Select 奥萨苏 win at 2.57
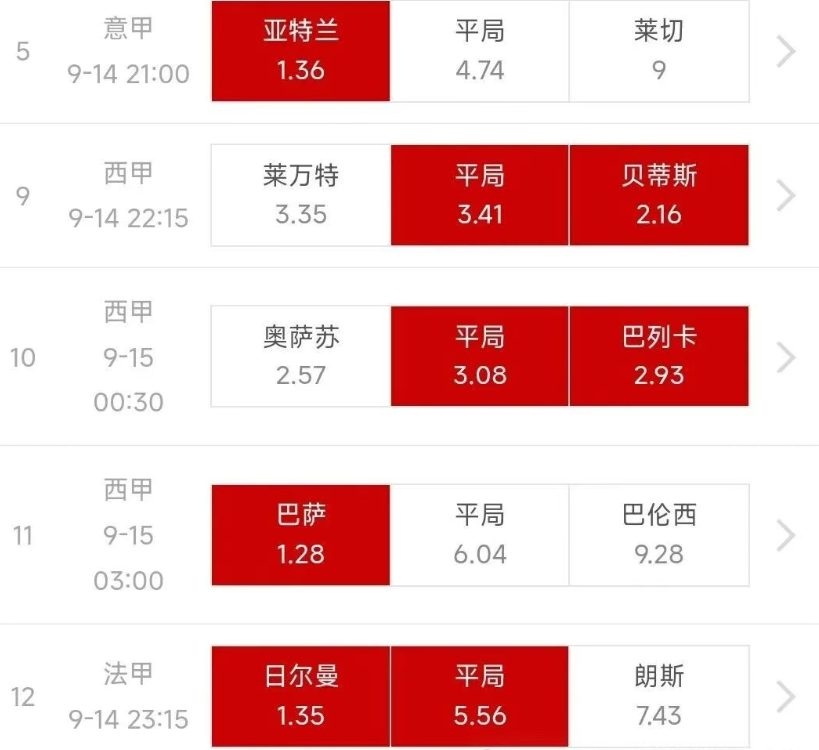This screenshot has width=819, height=750. pos(300,356)
